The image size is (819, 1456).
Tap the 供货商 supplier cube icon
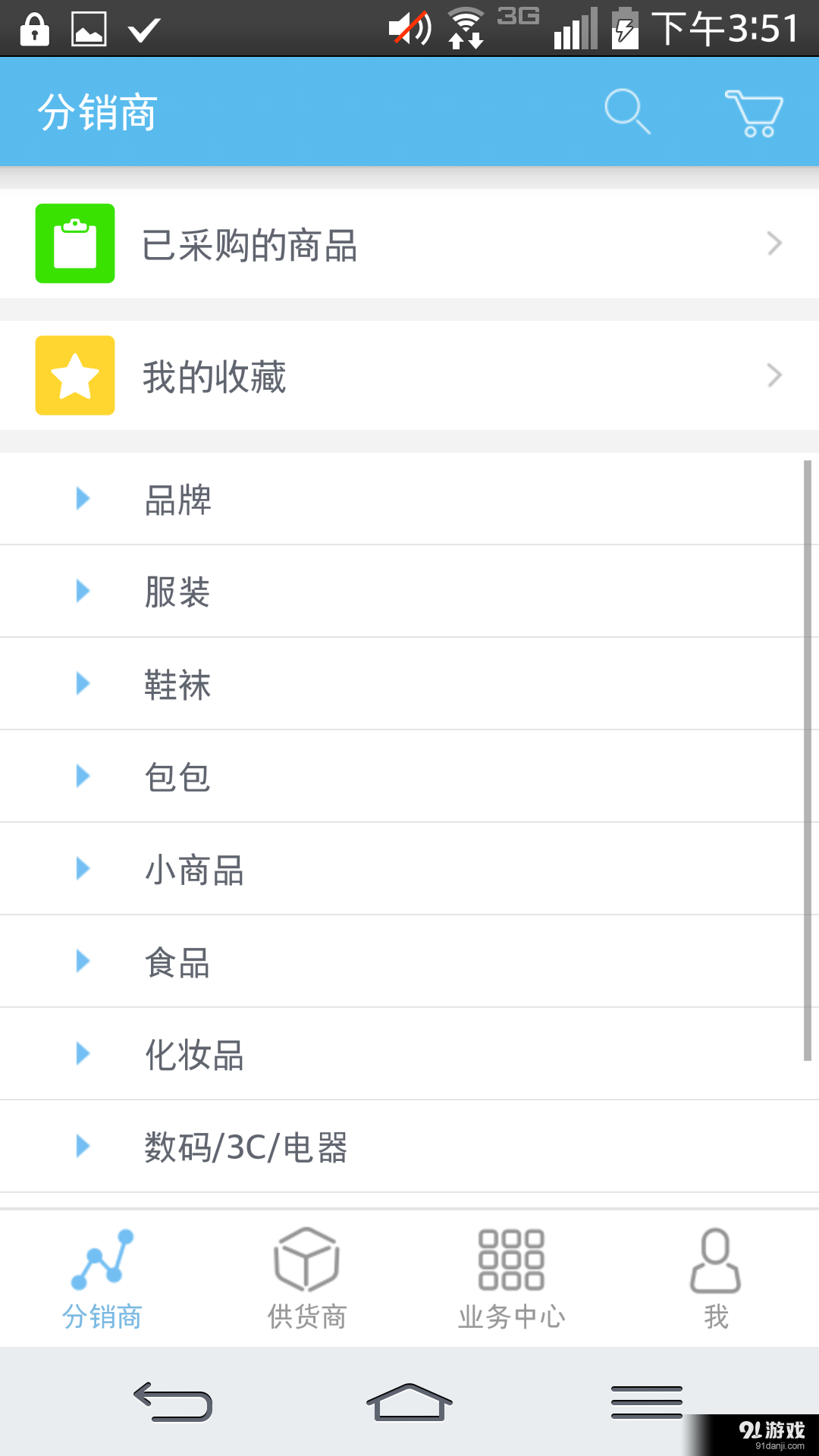306,1255
